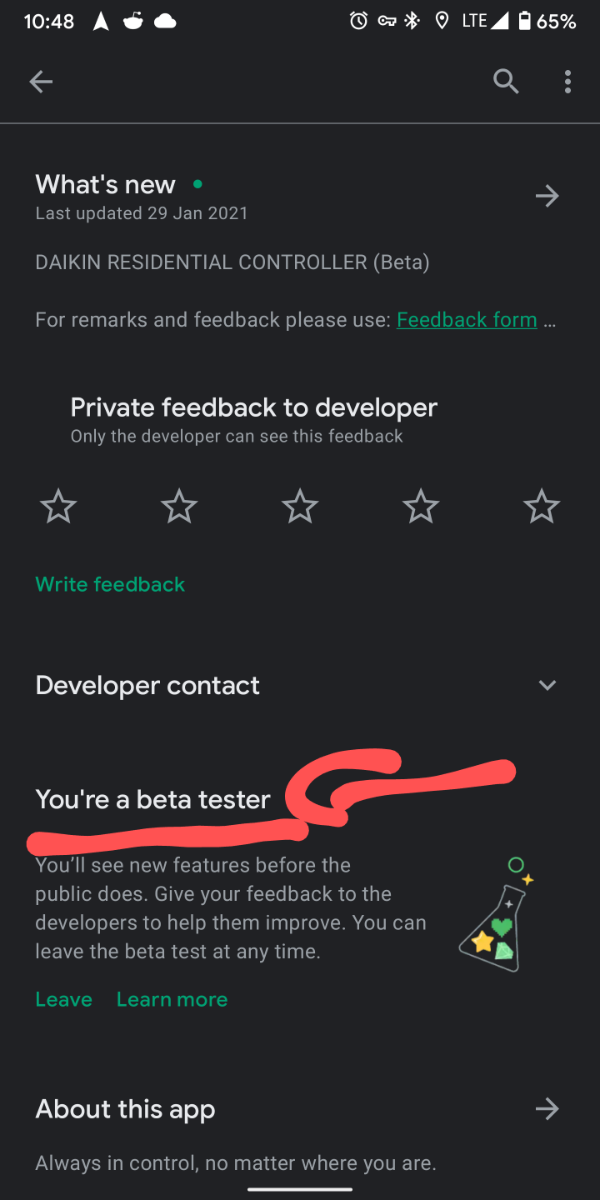
Task: Expand the Developer contact section
Action: tap(547, 686)
